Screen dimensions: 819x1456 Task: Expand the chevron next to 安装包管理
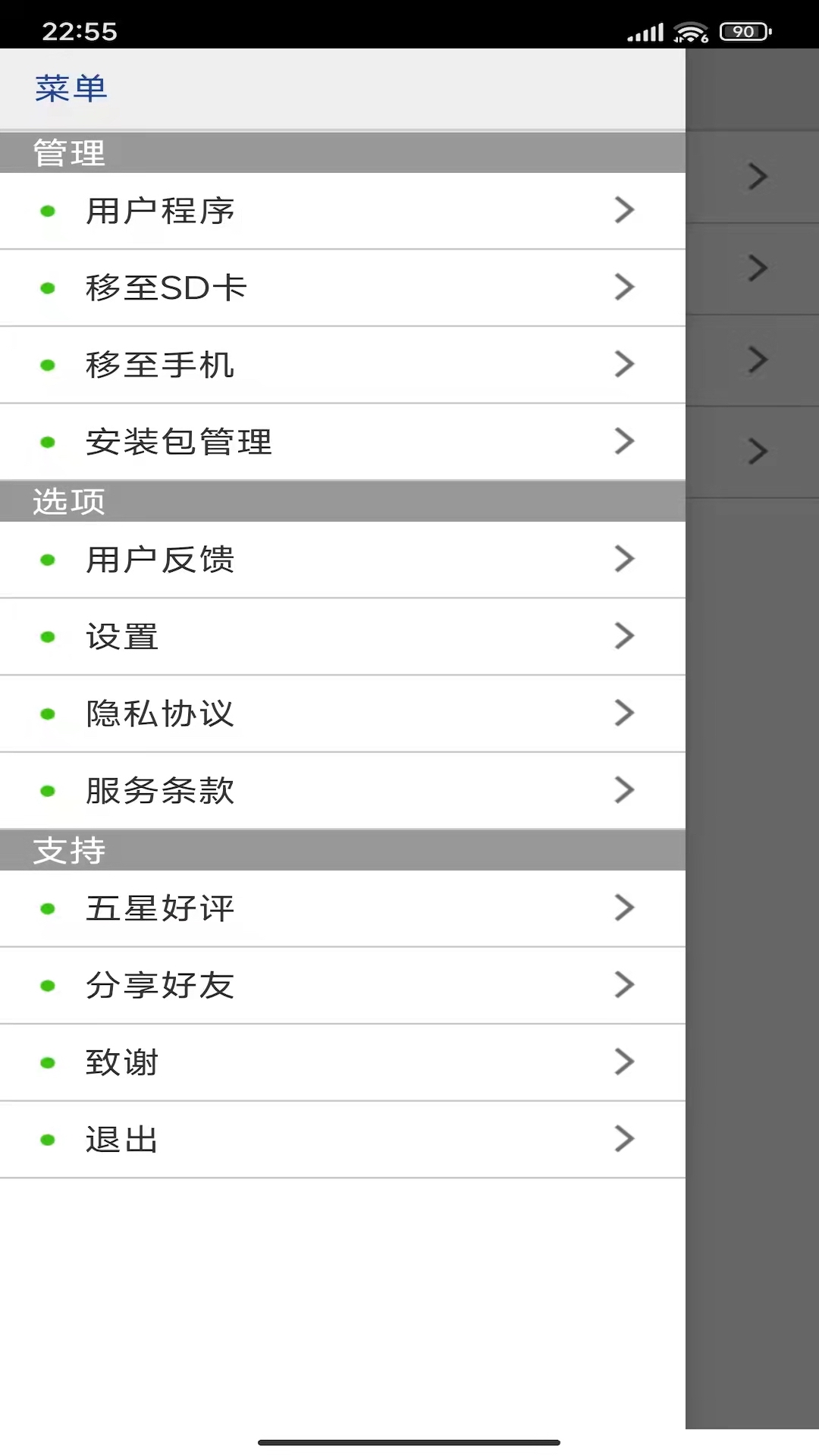[624, 441]
